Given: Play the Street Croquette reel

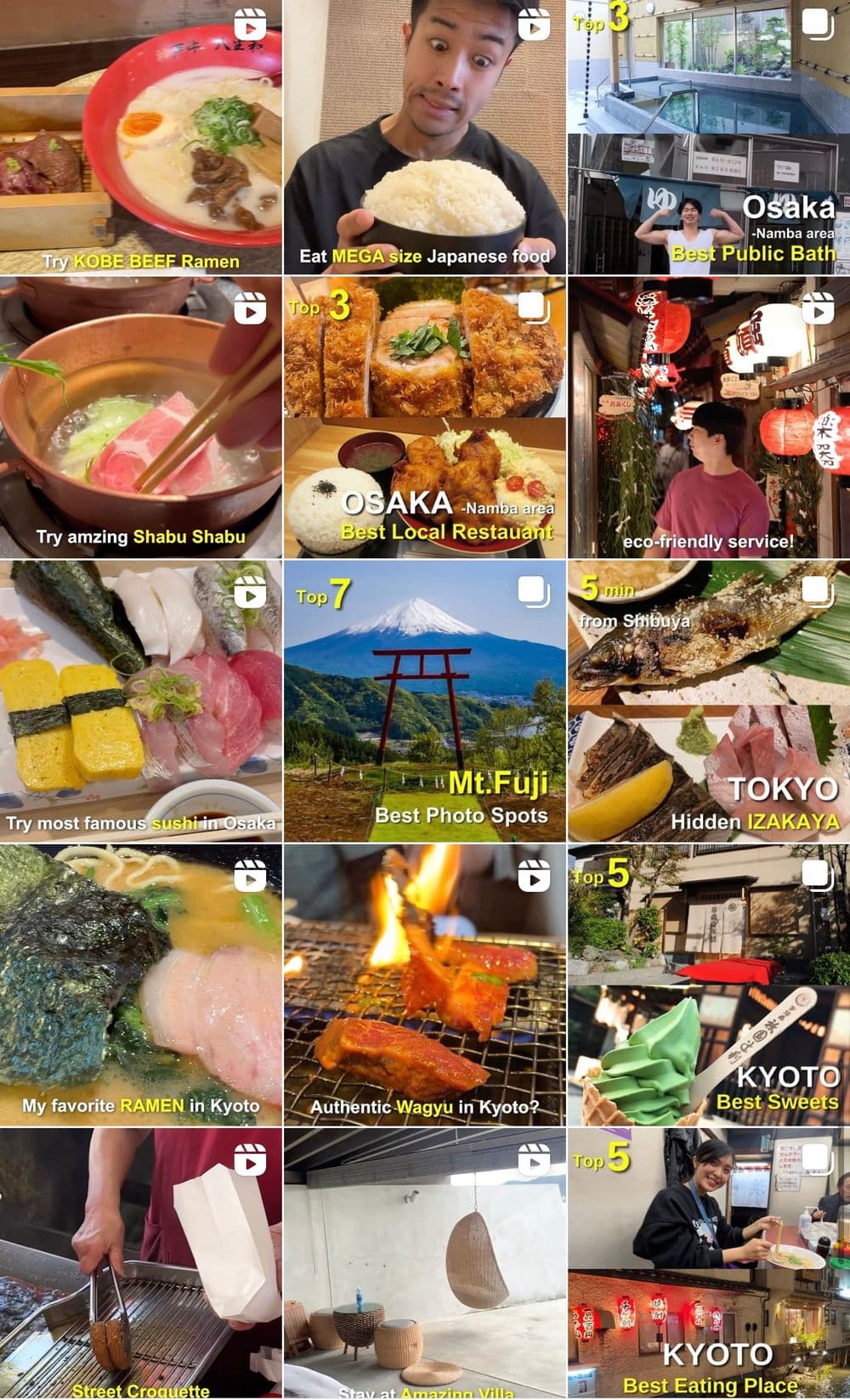Looking at the screenshot, I should (x=140, y=1264).
